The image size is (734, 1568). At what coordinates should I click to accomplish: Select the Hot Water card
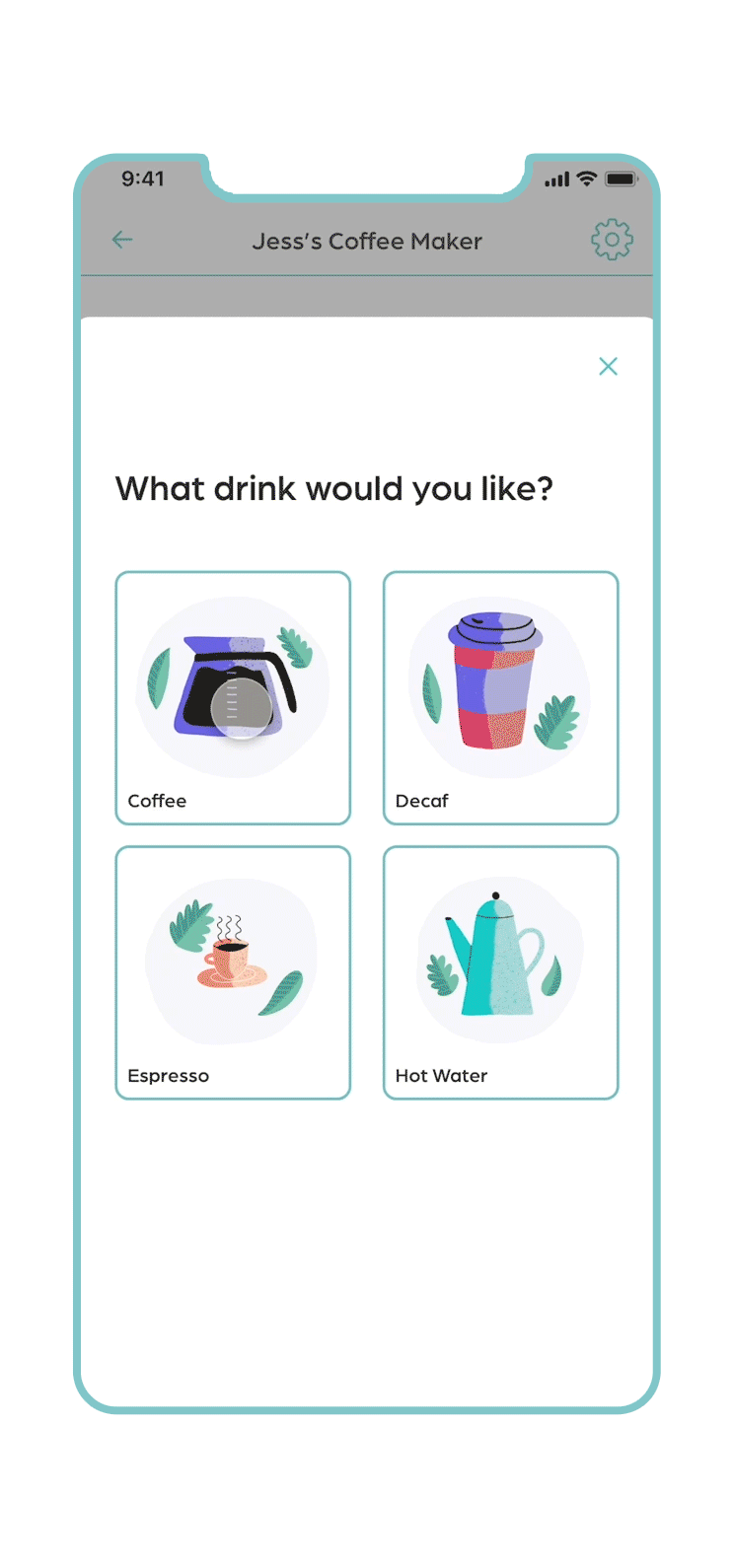tap(500, 972)
